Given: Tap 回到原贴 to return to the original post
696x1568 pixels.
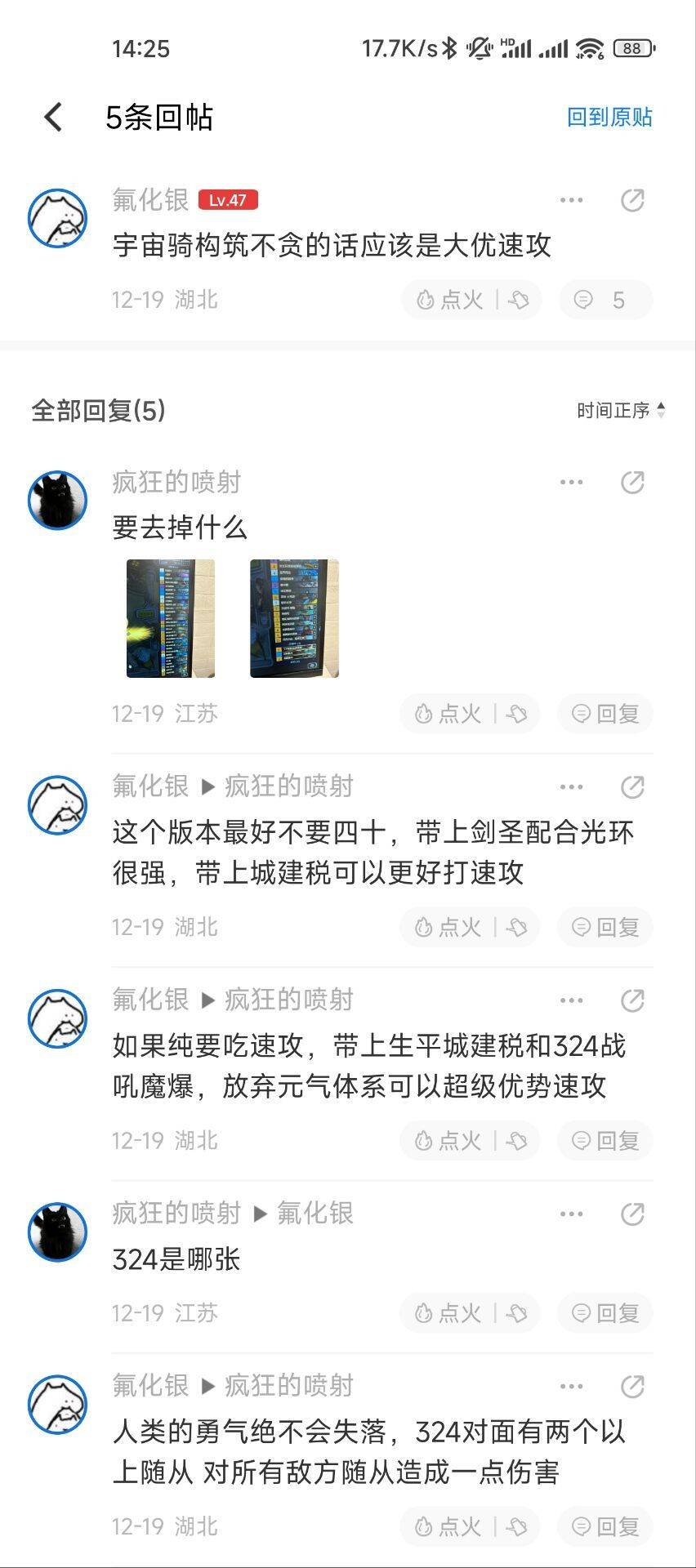Looking at the screenshot, I should (x=609, y=117).
